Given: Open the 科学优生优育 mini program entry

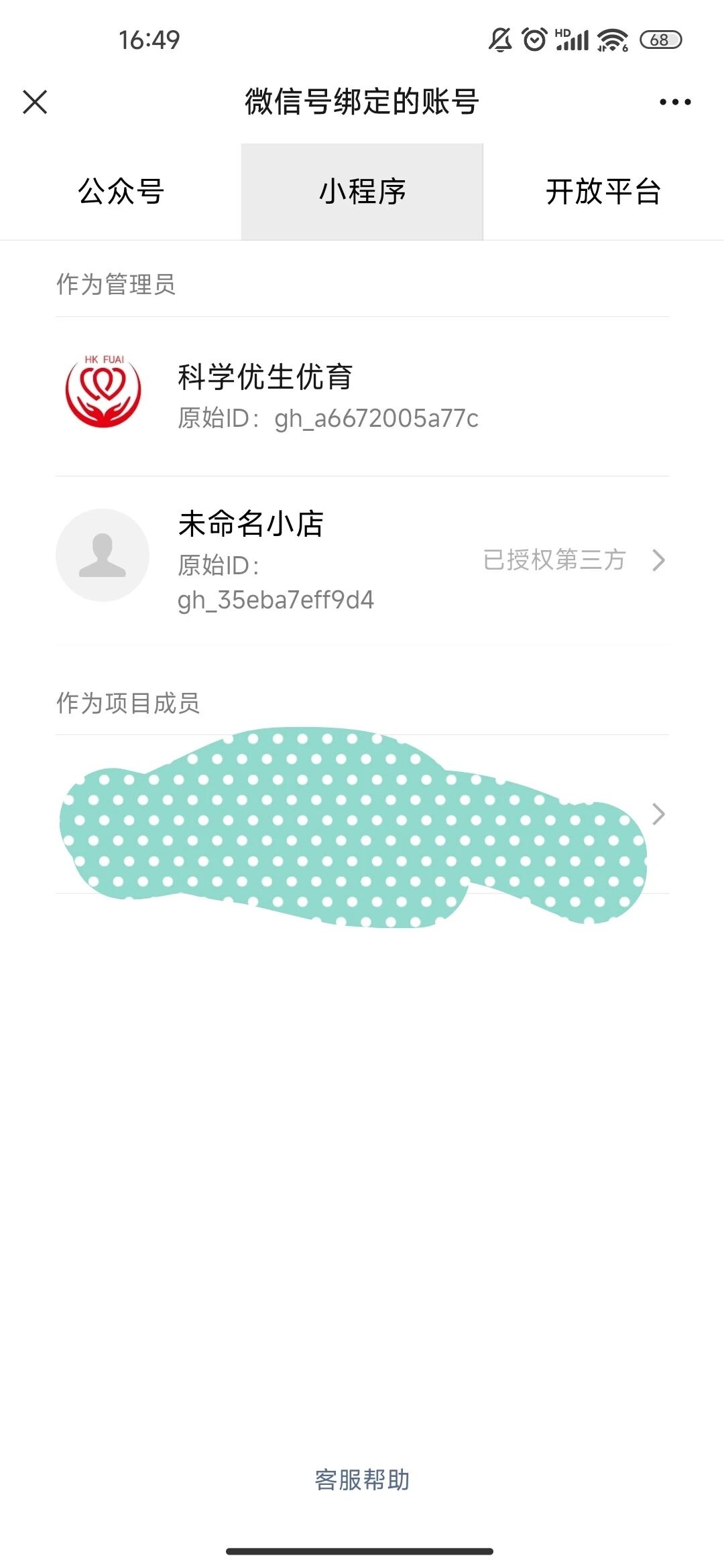Looking at the screenshot, I should point(362,395).
